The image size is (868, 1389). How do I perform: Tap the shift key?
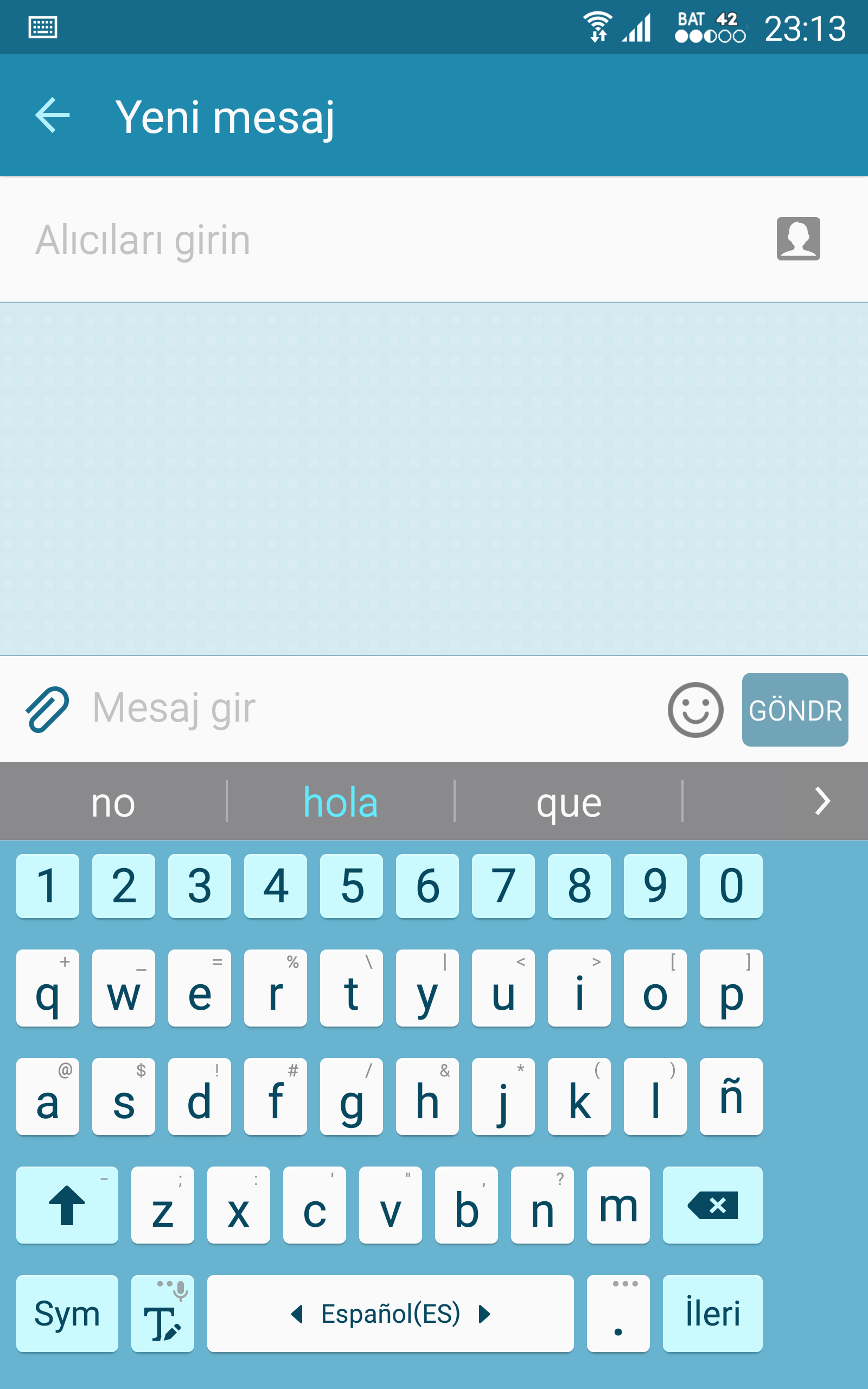pyautogui.click(x=67, y=1205)
